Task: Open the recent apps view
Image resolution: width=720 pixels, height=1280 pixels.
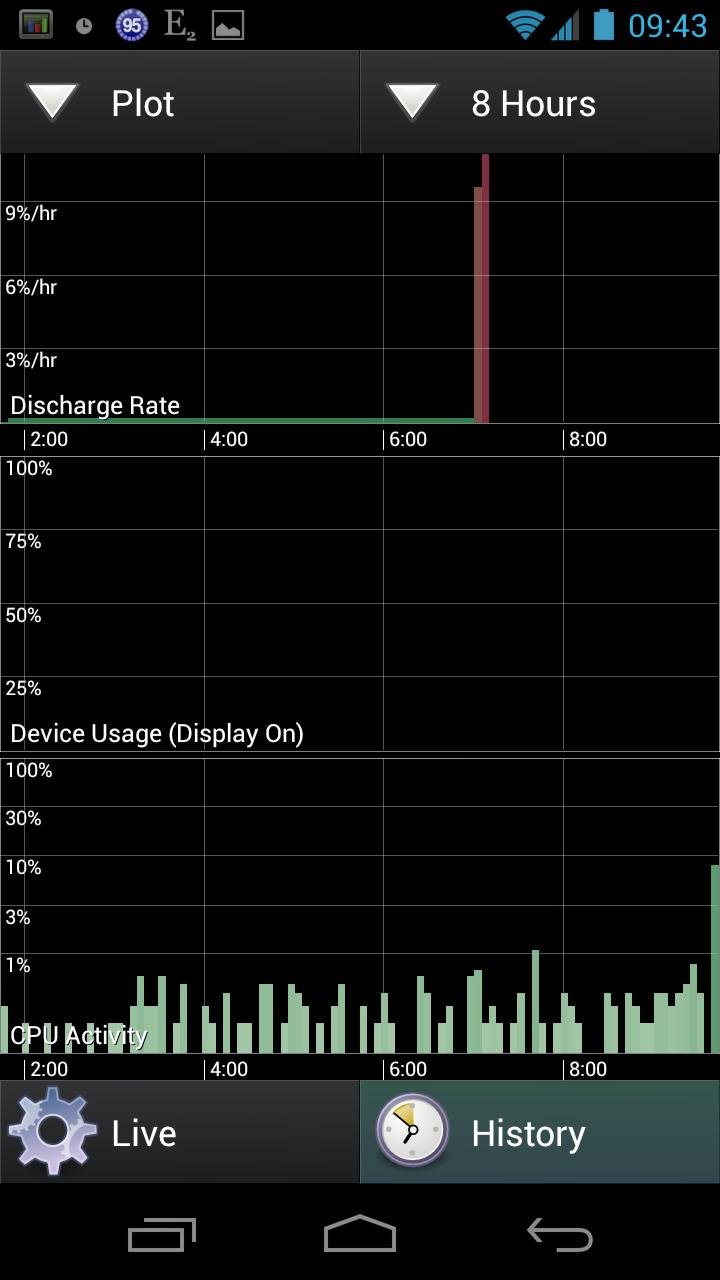Action: 161,1234
